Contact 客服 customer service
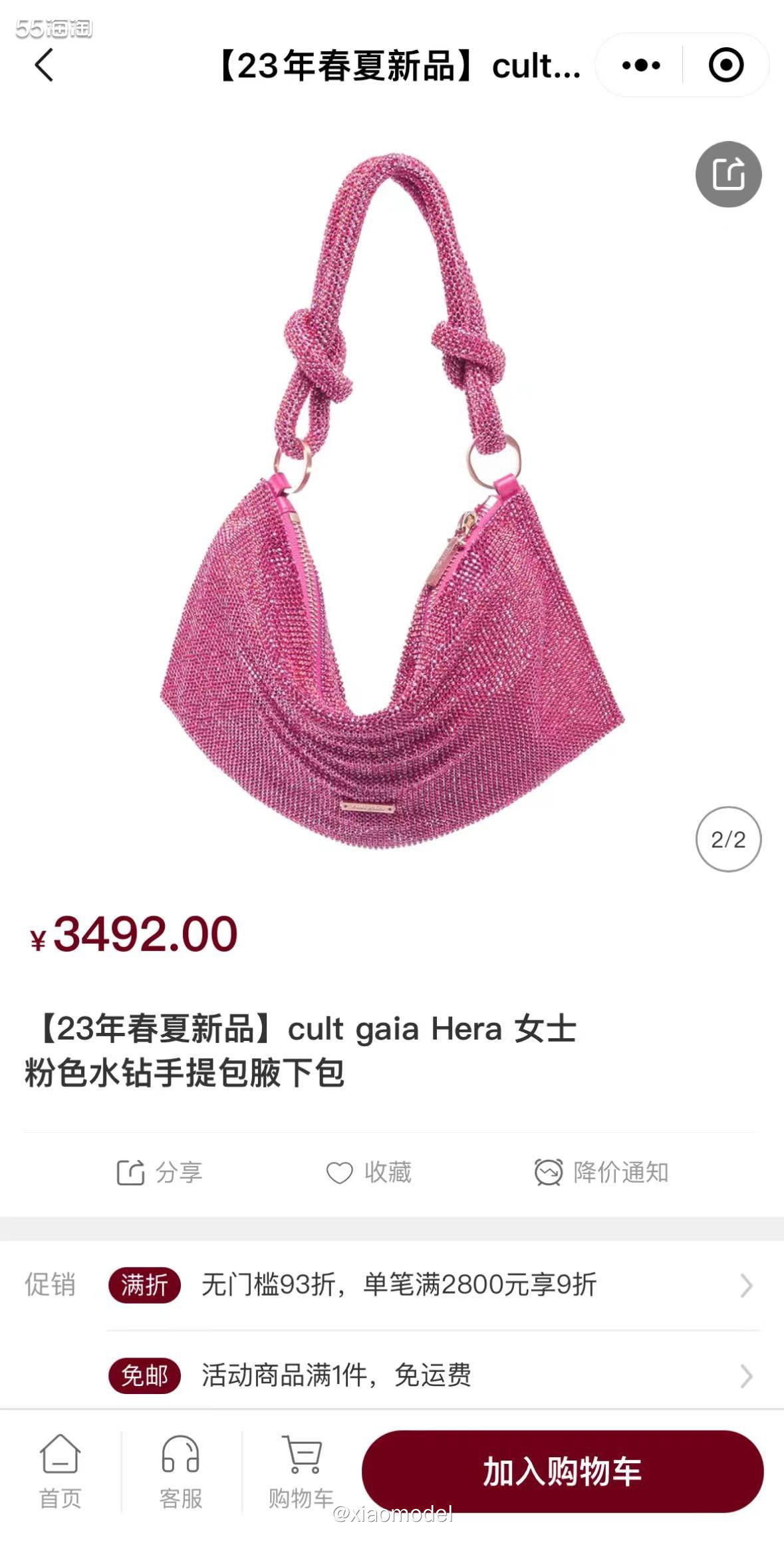784x1545 pixels. point(180,1471)
